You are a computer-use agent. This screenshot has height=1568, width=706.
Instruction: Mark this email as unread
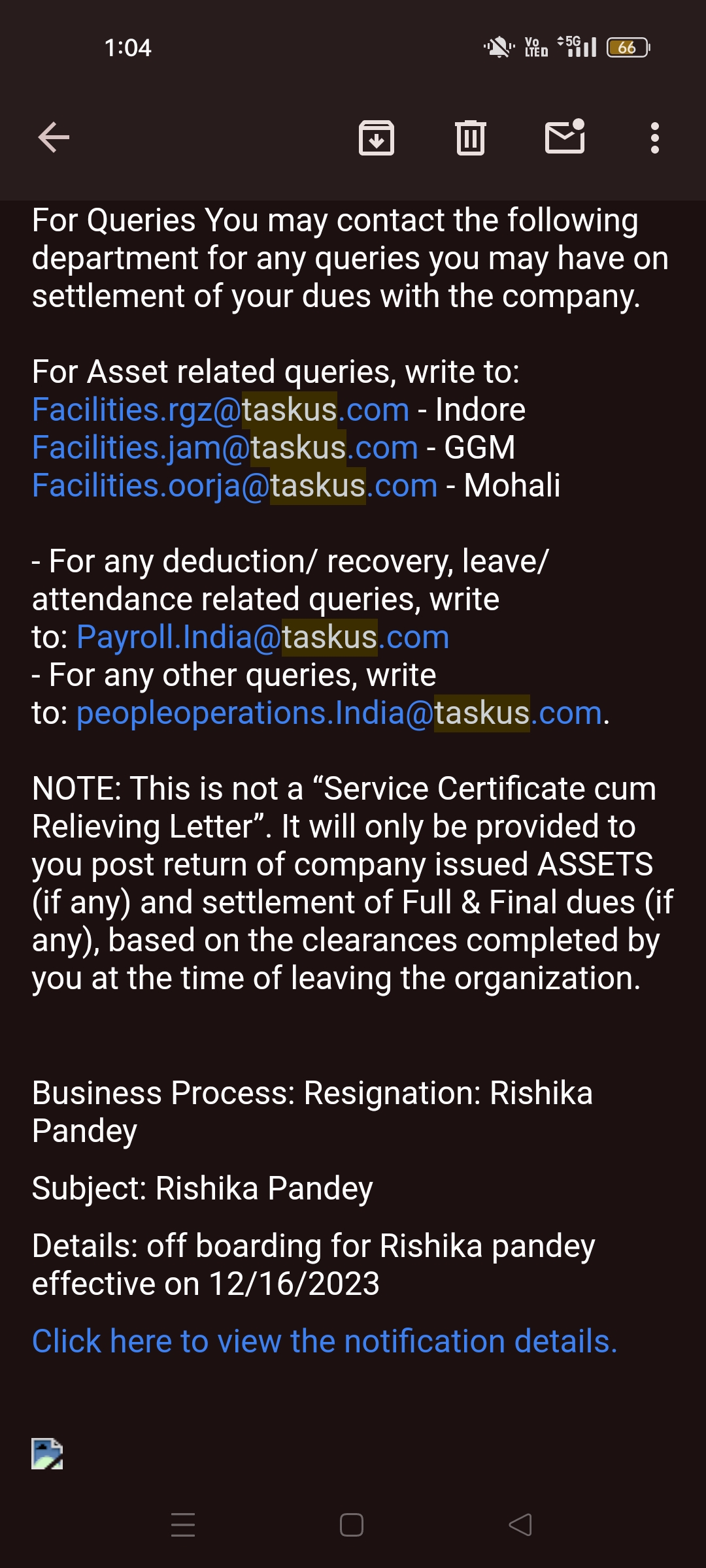(x=565, y=138)
